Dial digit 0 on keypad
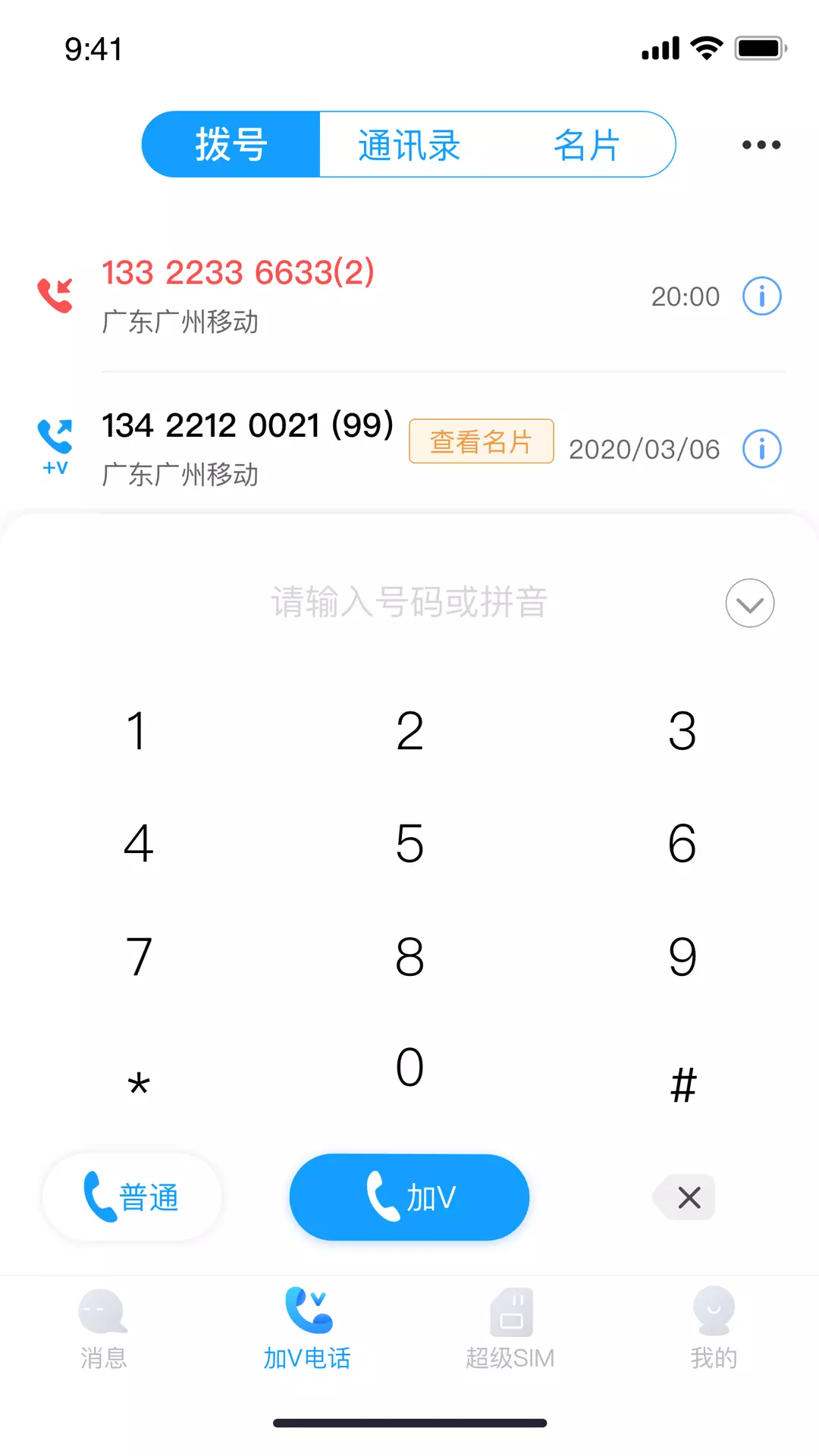 pos(409,1066)
